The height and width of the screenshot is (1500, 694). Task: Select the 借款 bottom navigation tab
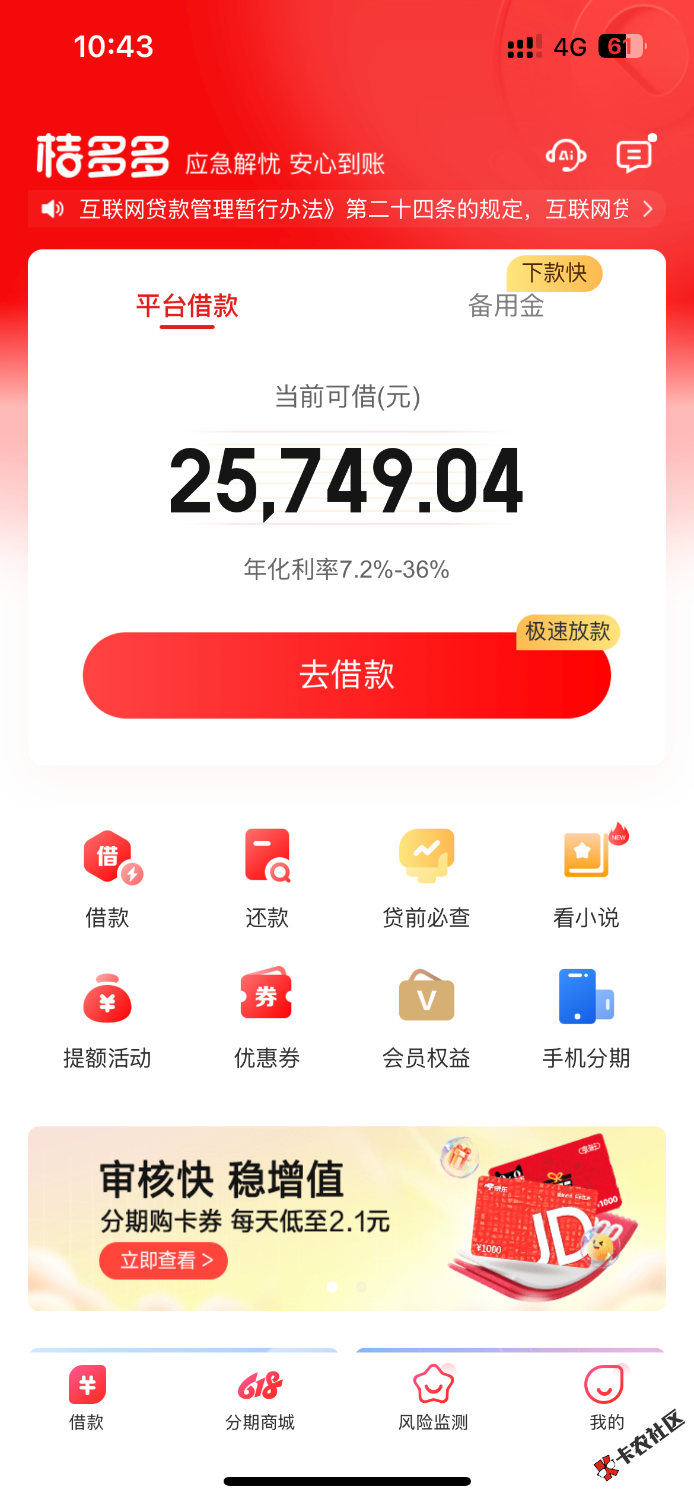(87, 1400)
